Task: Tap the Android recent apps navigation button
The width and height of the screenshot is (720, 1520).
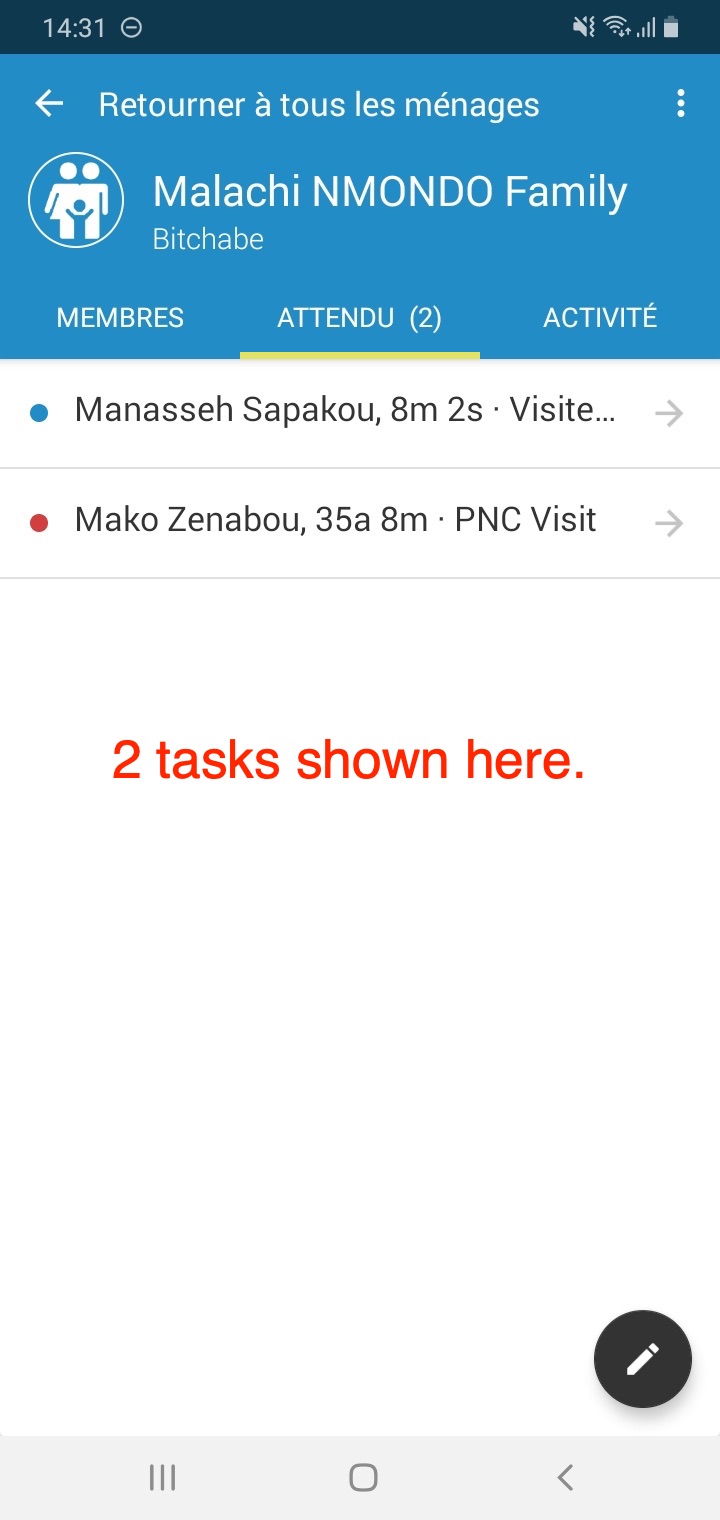Action: pyautogui.click(x=162, y=1476)
